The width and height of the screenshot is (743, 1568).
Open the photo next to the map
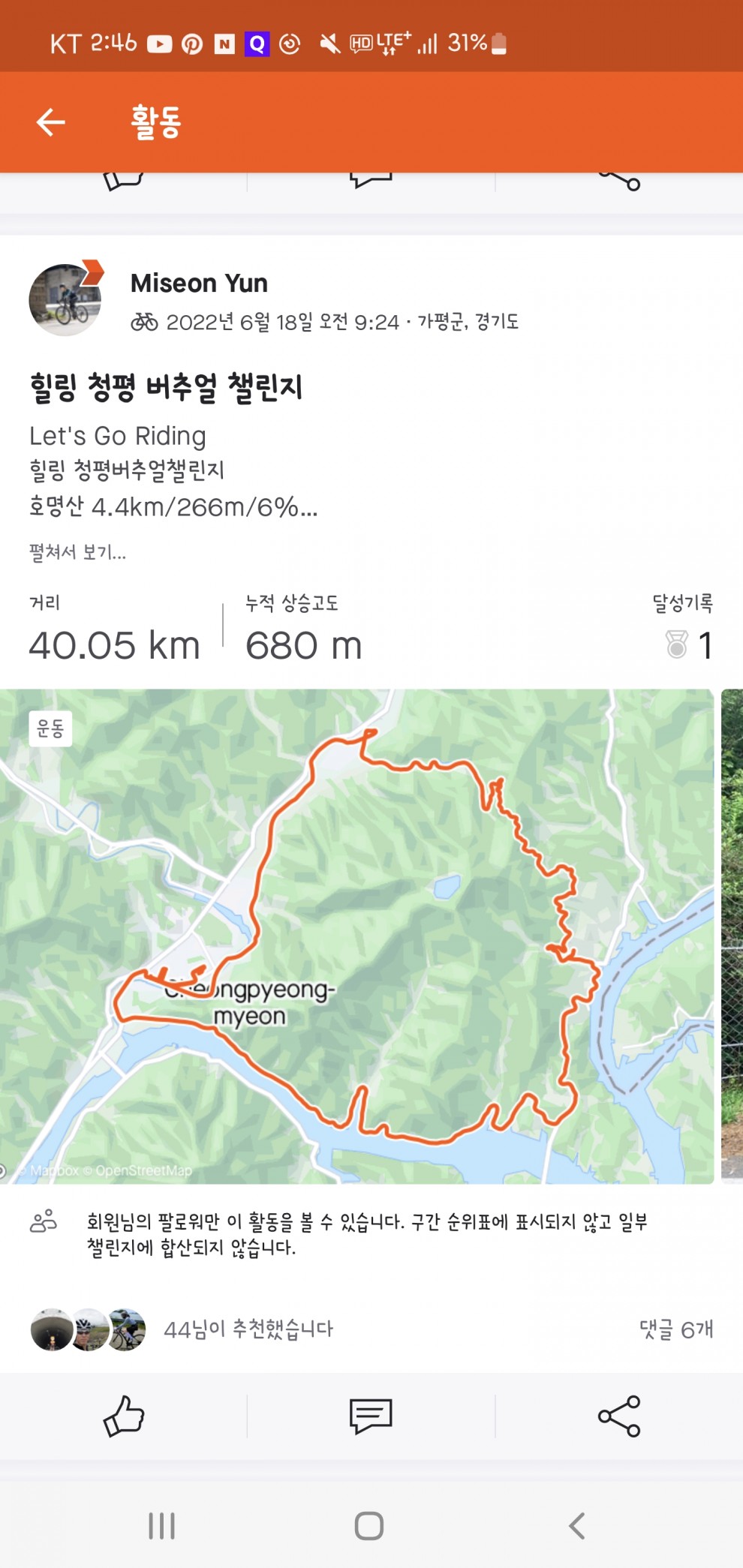click(x=732, y=936)
